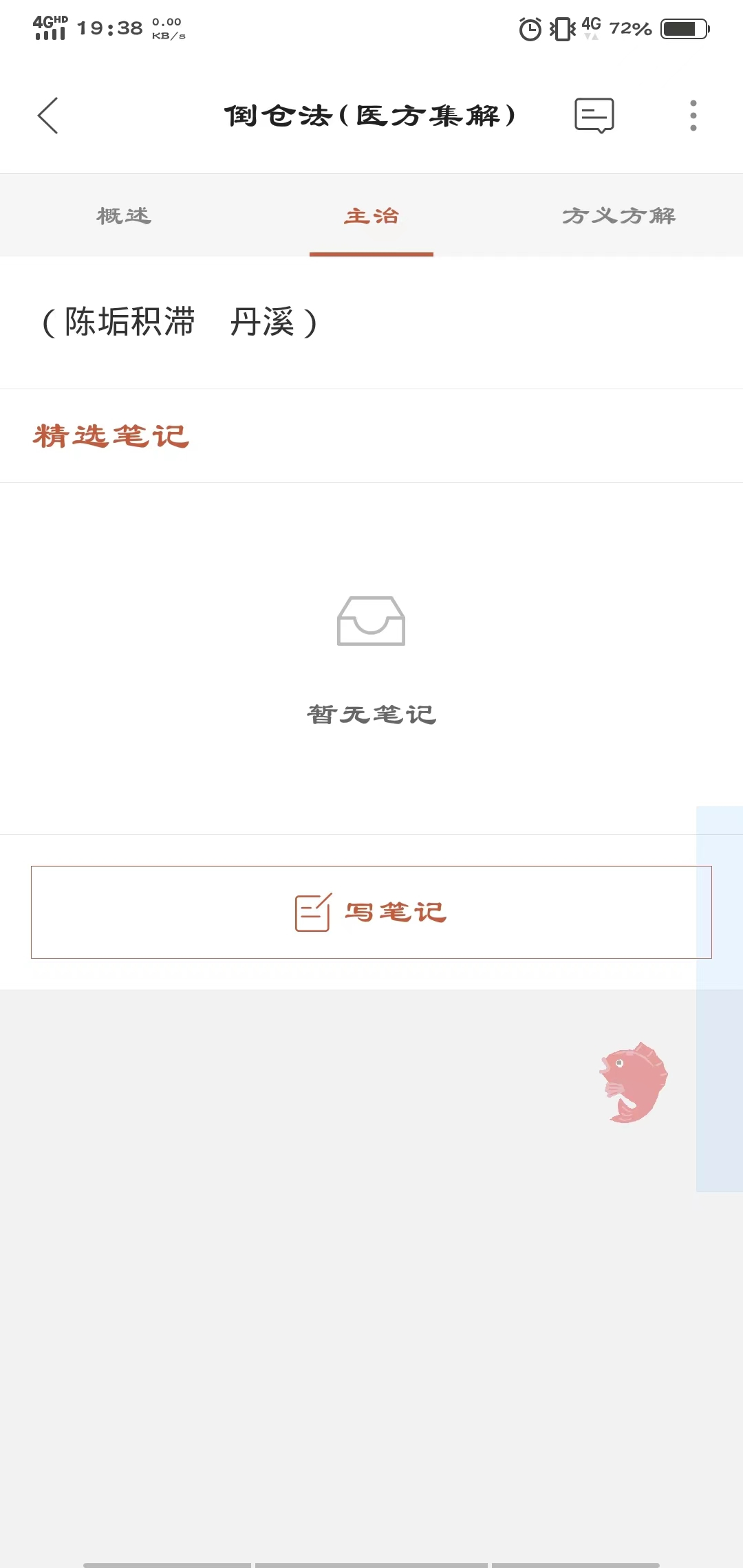This screenshot has height=1568, width=743.
Task: Switch to the 概述 tab
Action: click(124, 216)
